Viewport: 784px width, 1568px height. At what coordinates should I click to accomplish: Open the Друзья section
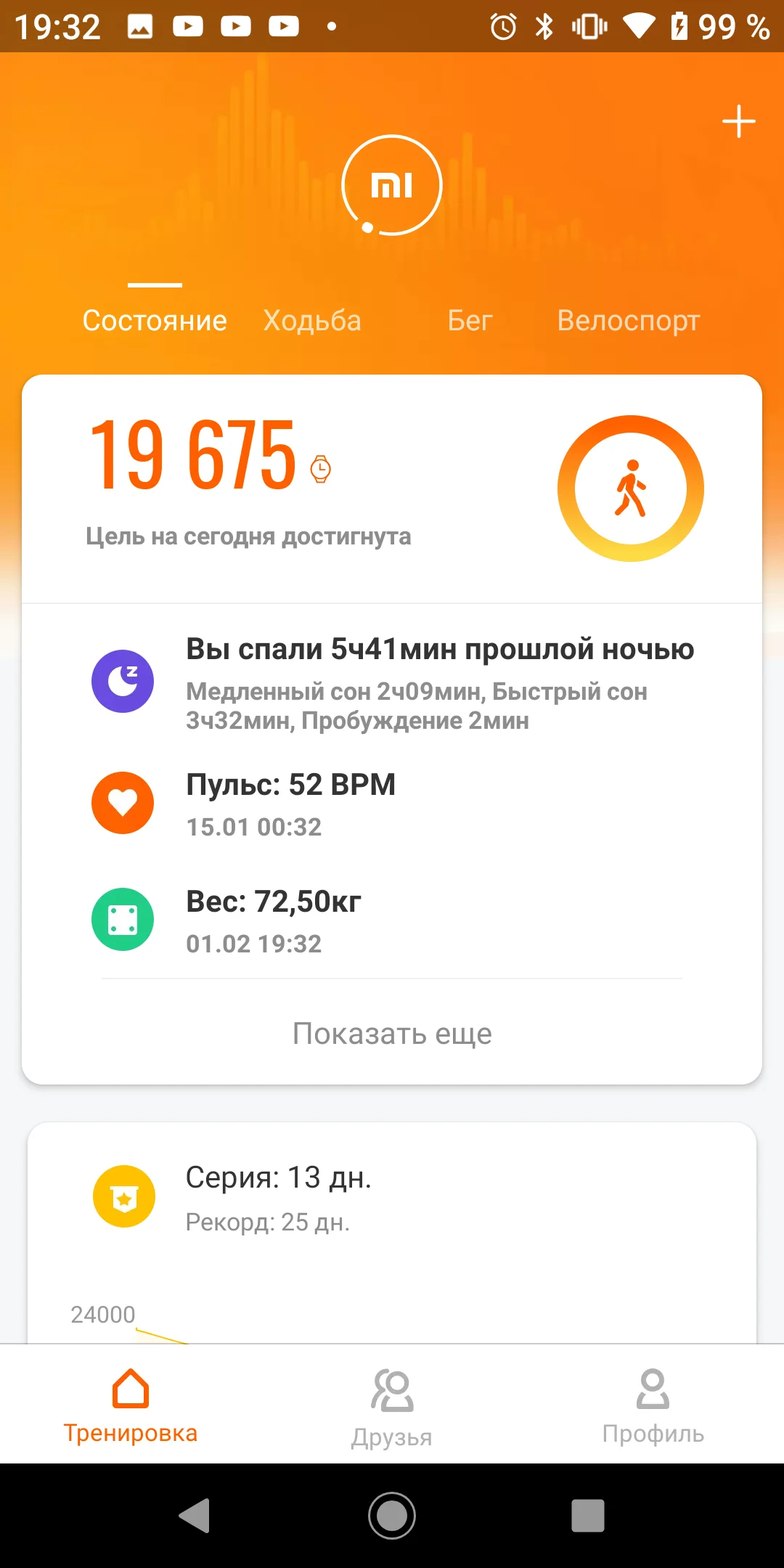pyautogui.click(x=391, y=1408)
